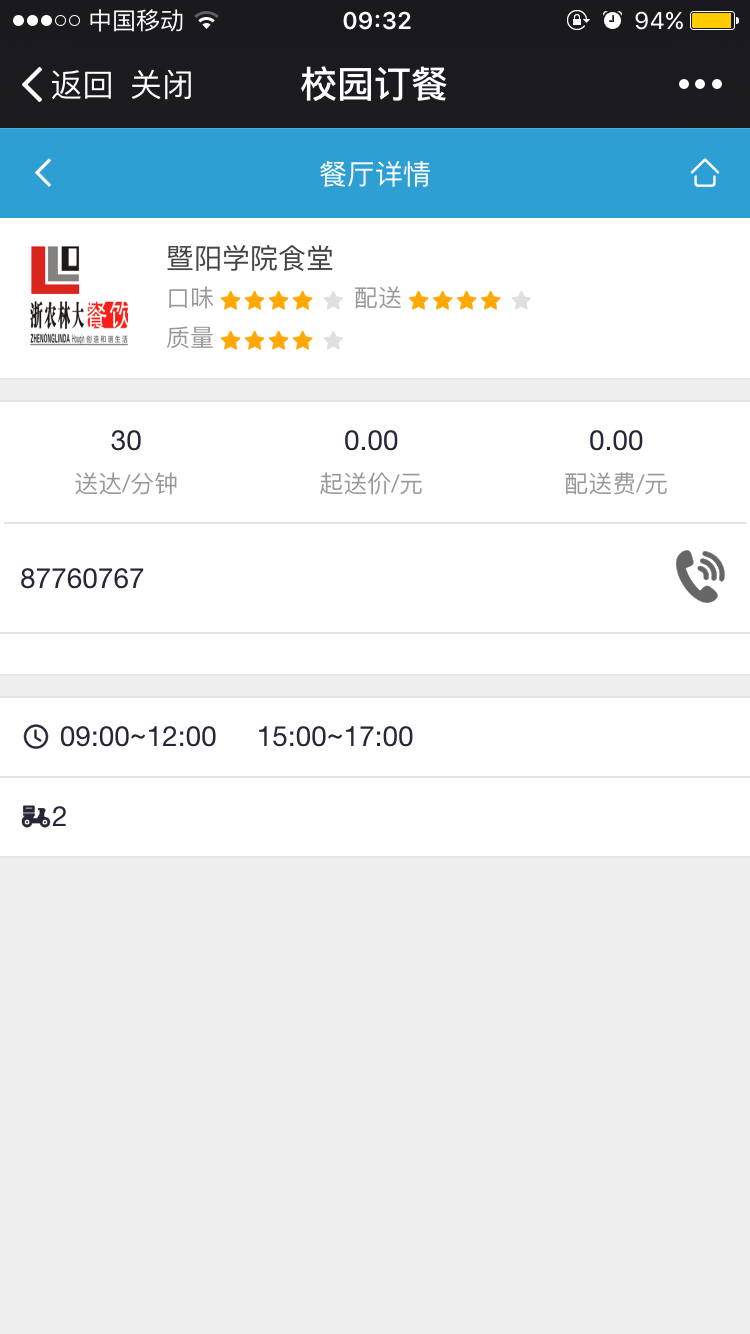
Task: Go back from 餐厅详情 using the arrow
Action: point(43,173)
